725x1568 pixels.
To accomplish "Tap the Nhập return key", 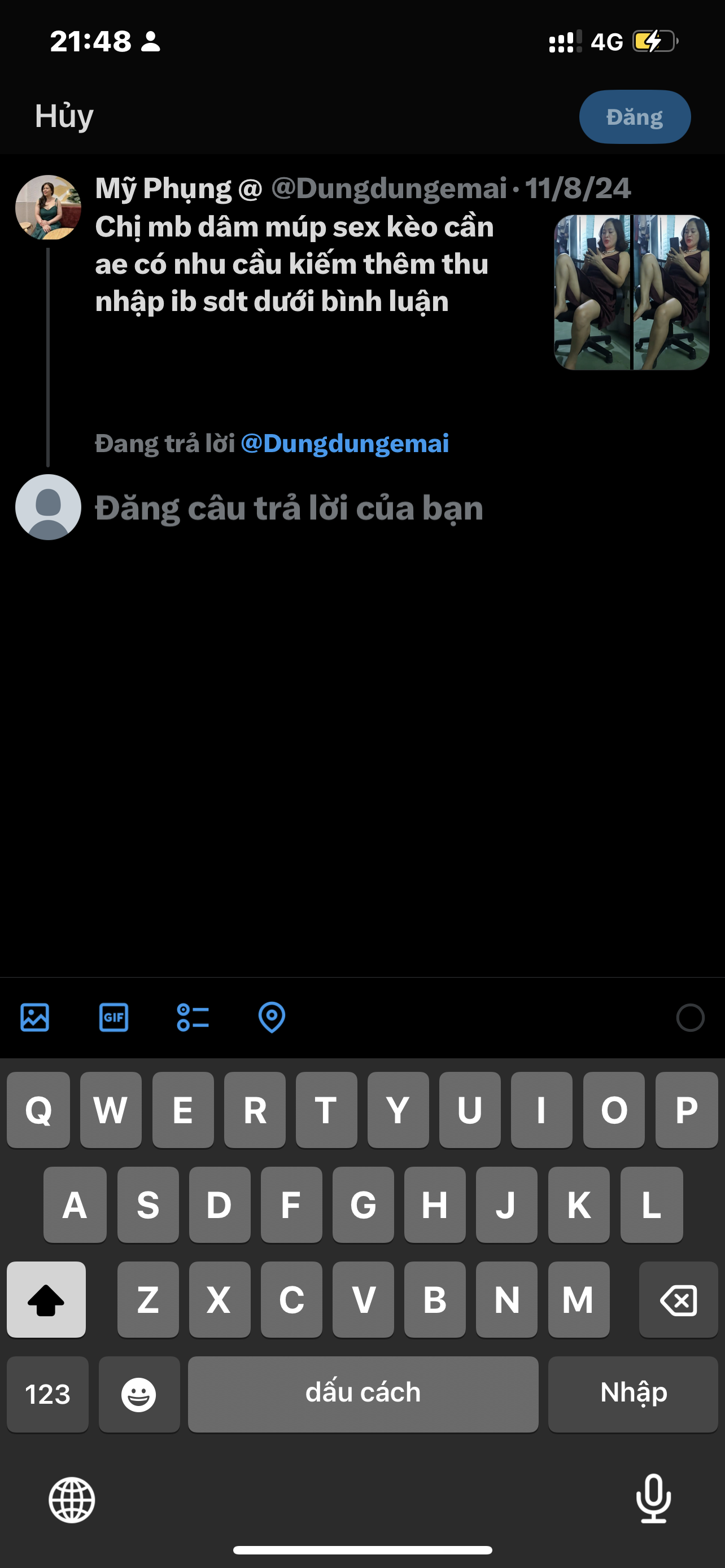I will (x=633, y=1394).
